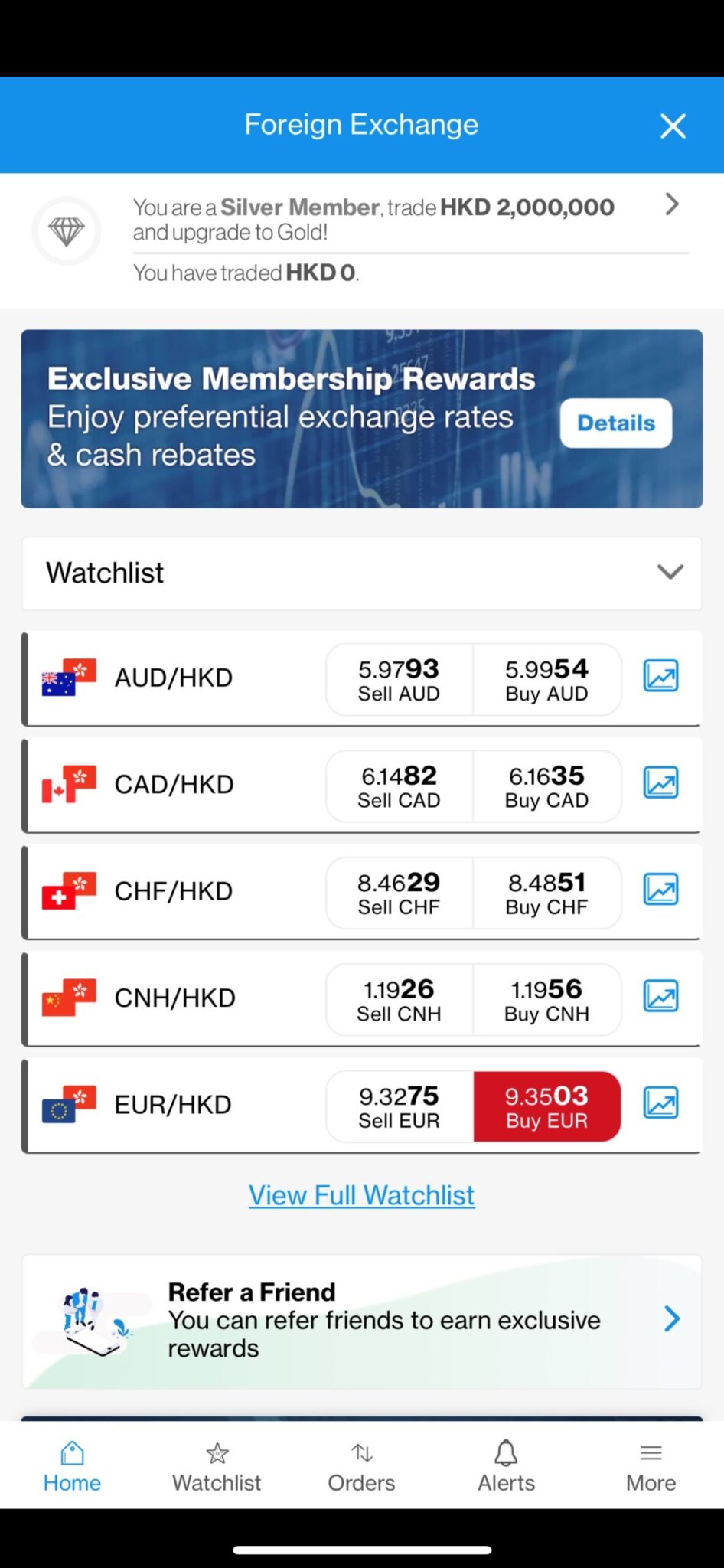Click the Silver Member diamond icon

click(67, 230)
